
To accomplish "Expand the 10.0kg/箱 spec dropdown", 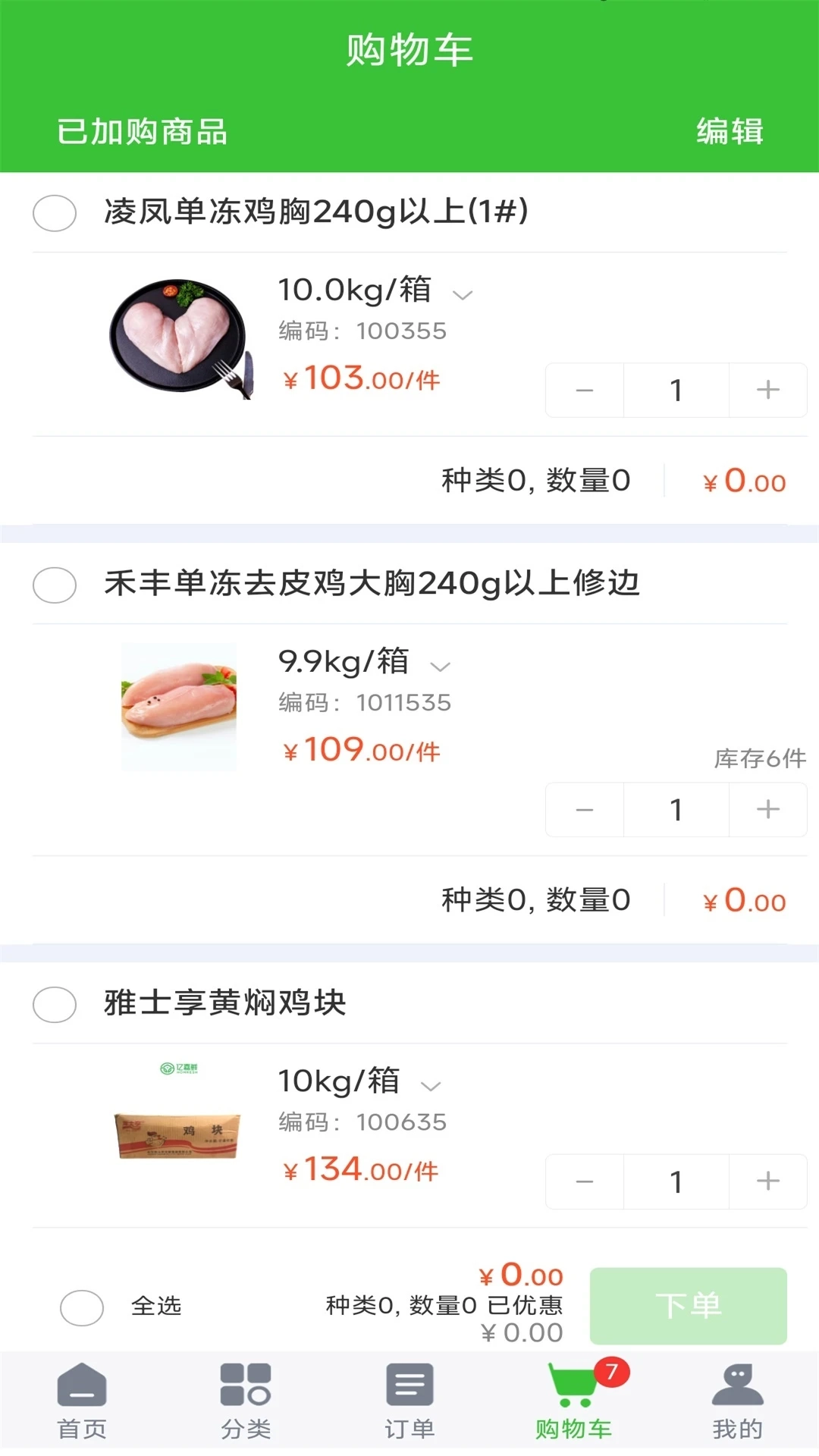I will pyautogui.click(x=463, y=296).
